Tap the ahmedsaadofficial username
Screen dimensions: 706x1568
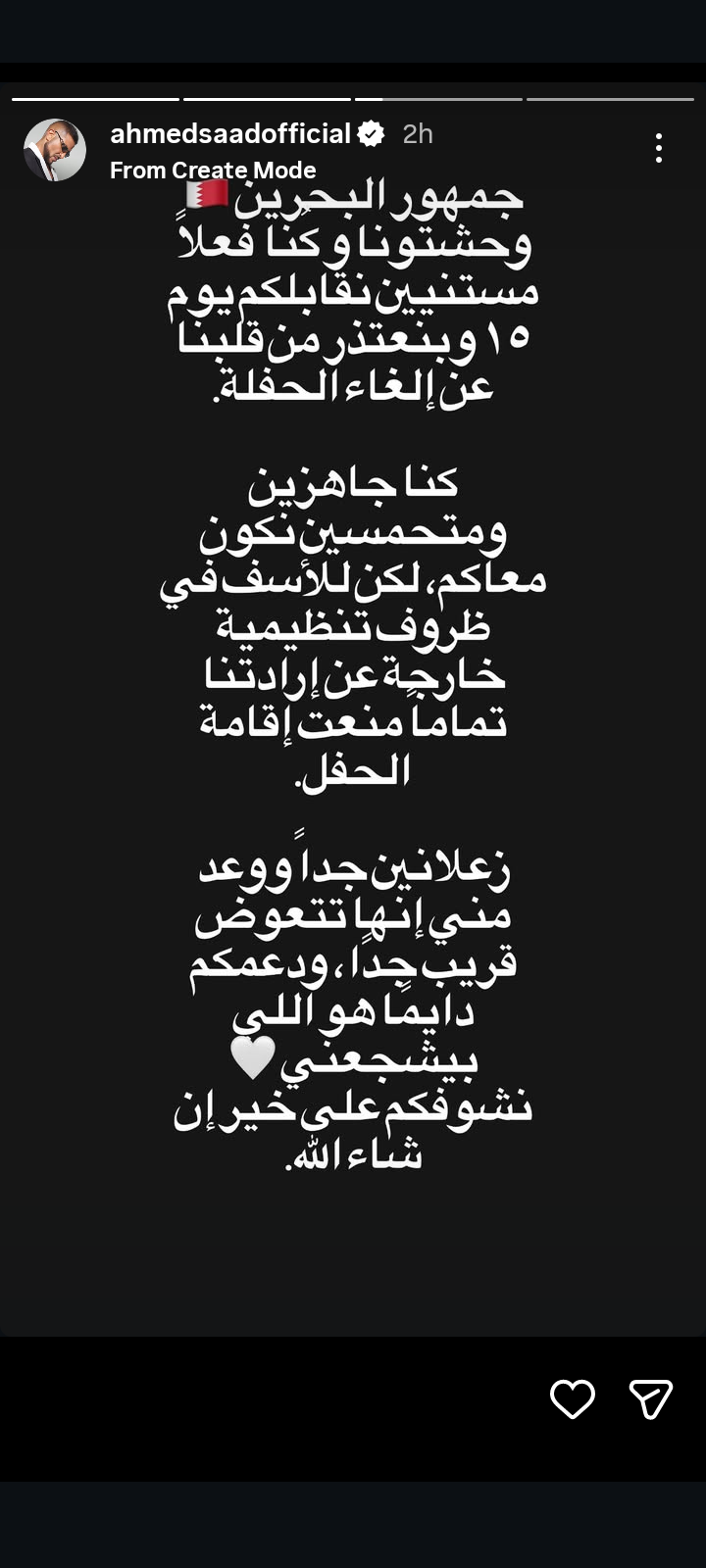(x=230, y=134)
